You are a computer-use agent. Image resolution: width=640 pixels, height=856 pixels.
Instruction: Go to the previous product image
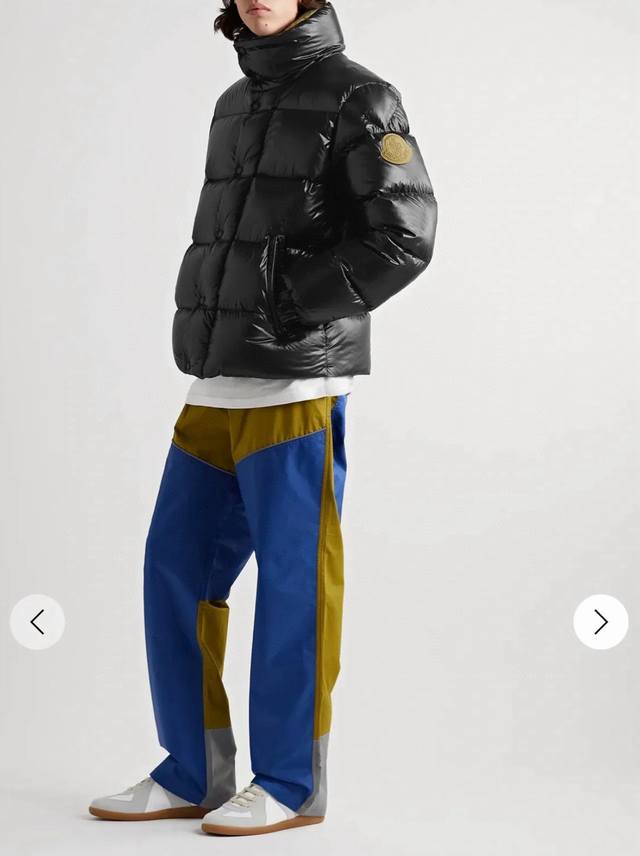click(37, 622)
